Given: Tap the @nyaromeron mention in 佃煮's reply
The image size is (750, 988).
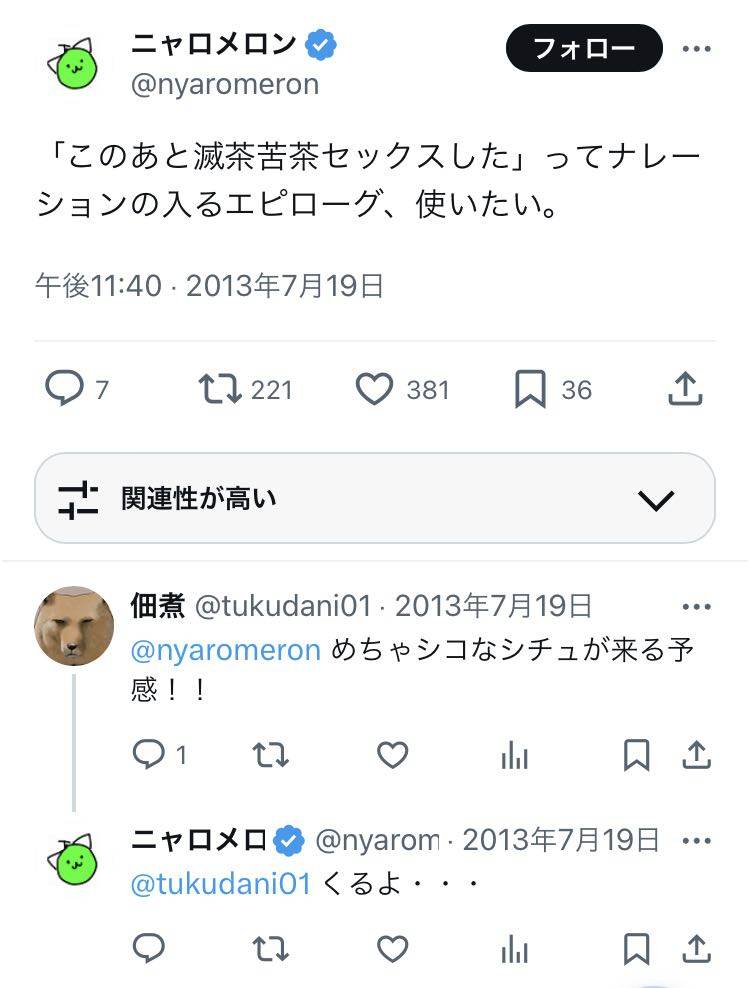Looking at the screenshot, I should [226, 650].
